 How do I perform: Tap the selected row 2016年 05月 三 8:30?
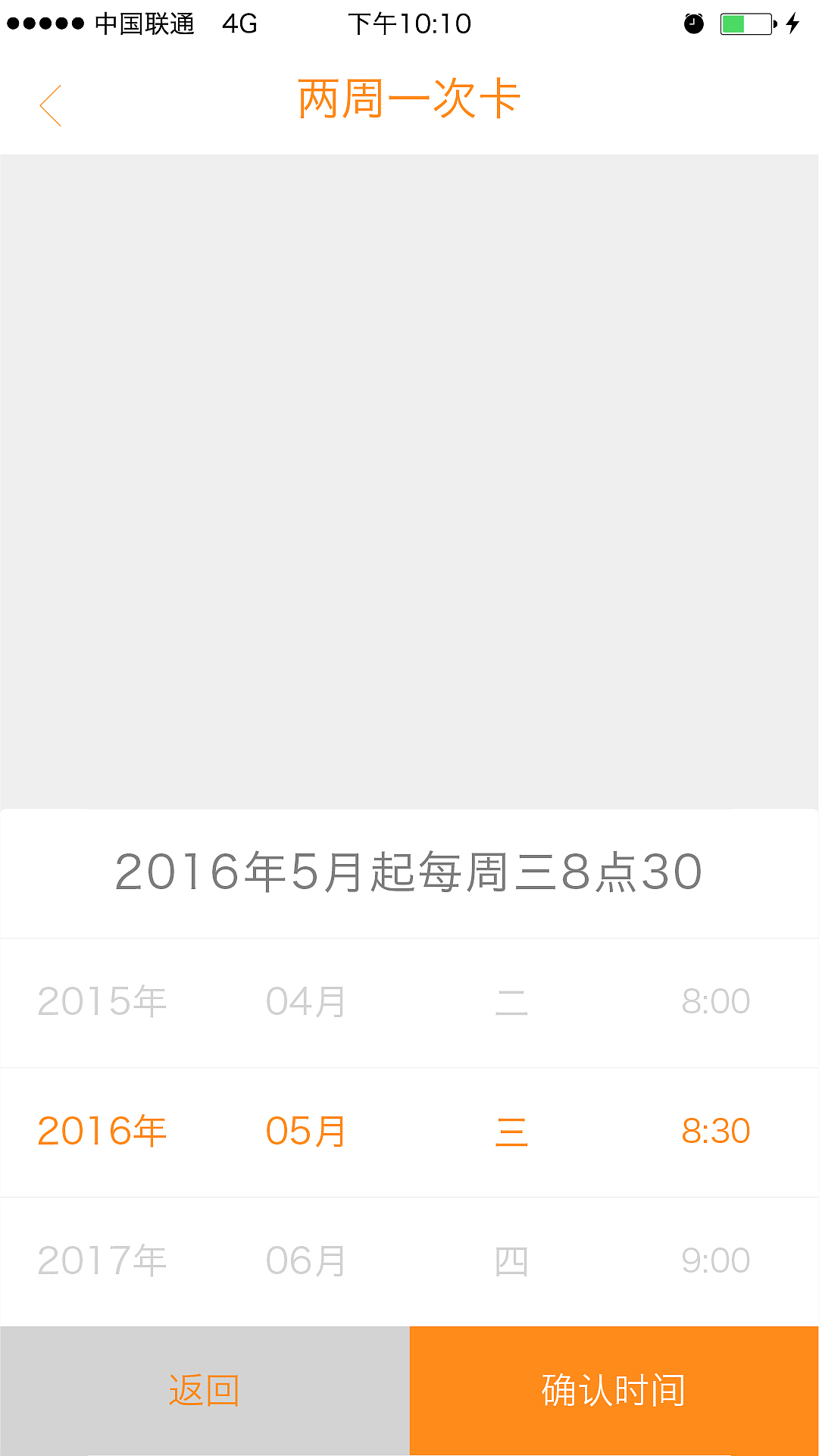pyautogui.click(x=409, y=1130)
